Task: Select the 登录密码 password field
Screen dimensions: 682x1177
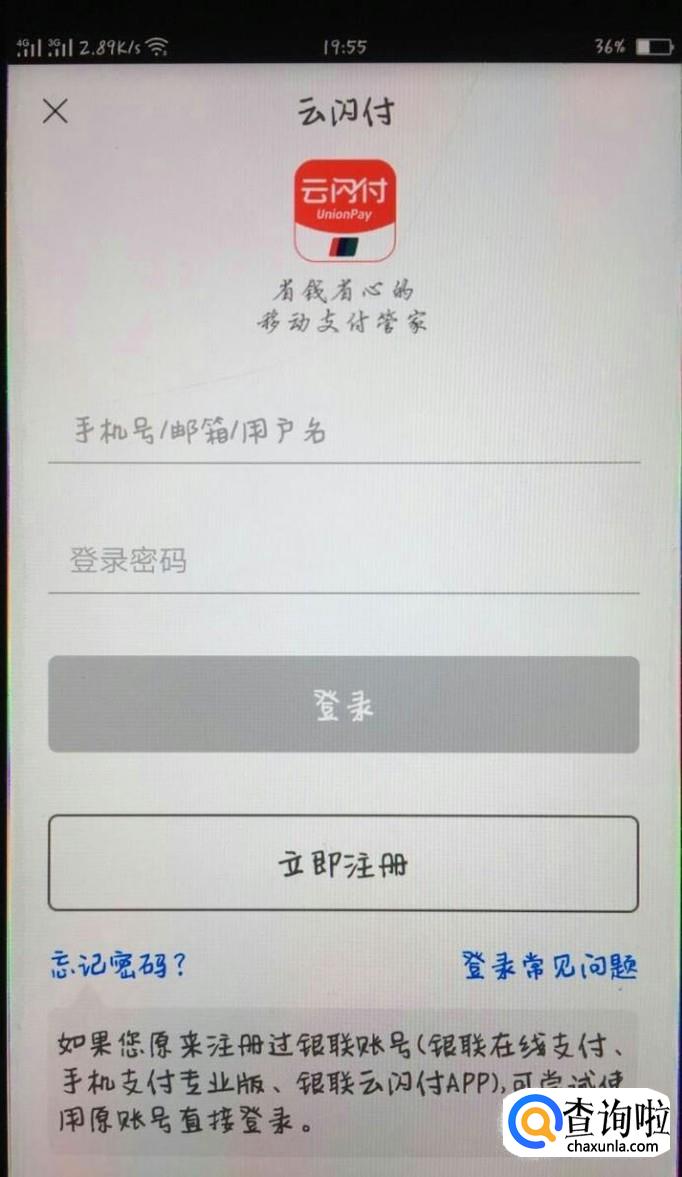Action: pos(343,561)
